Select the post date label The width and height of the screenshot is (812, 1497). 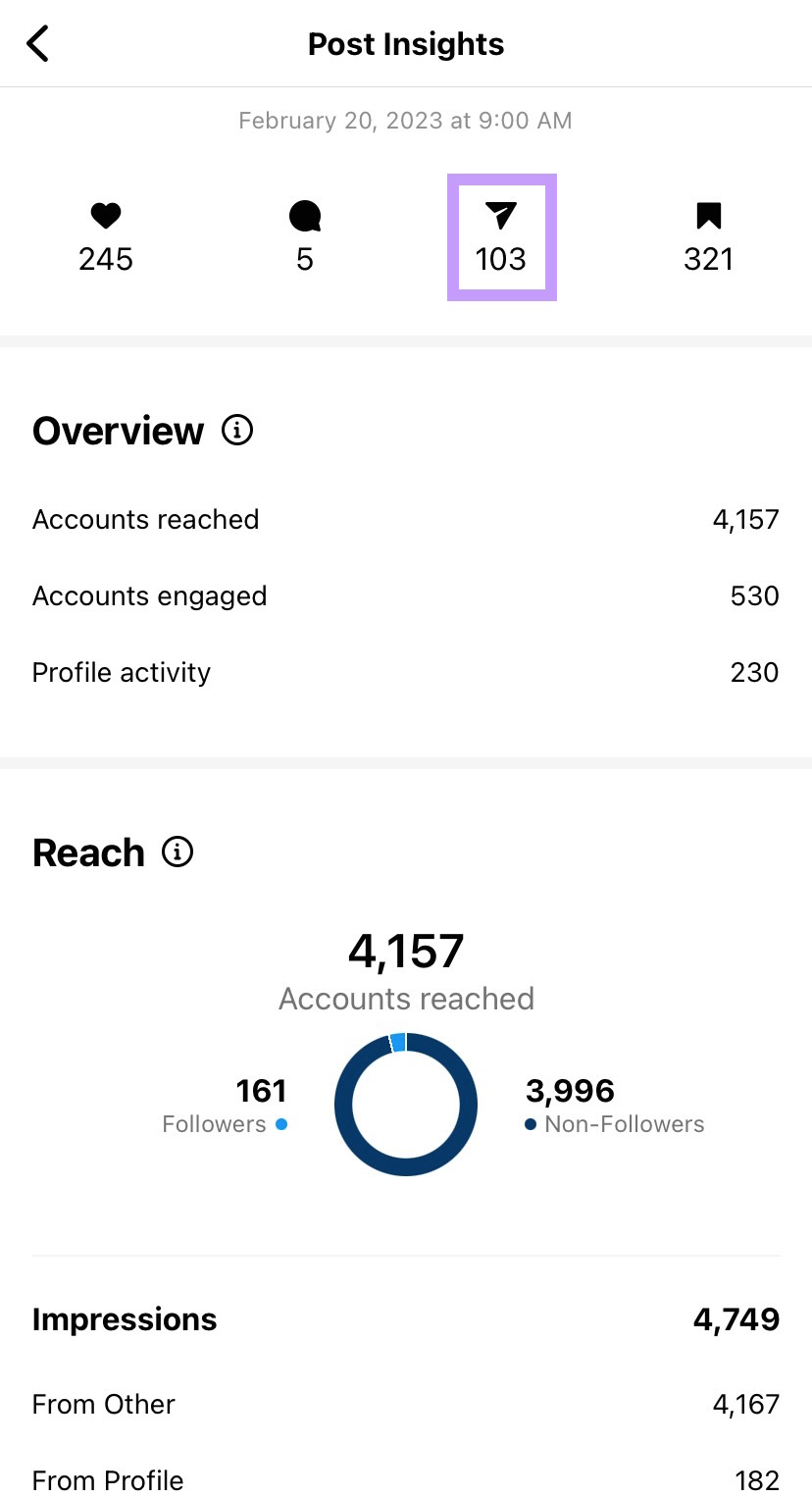(x=406, y=120)
